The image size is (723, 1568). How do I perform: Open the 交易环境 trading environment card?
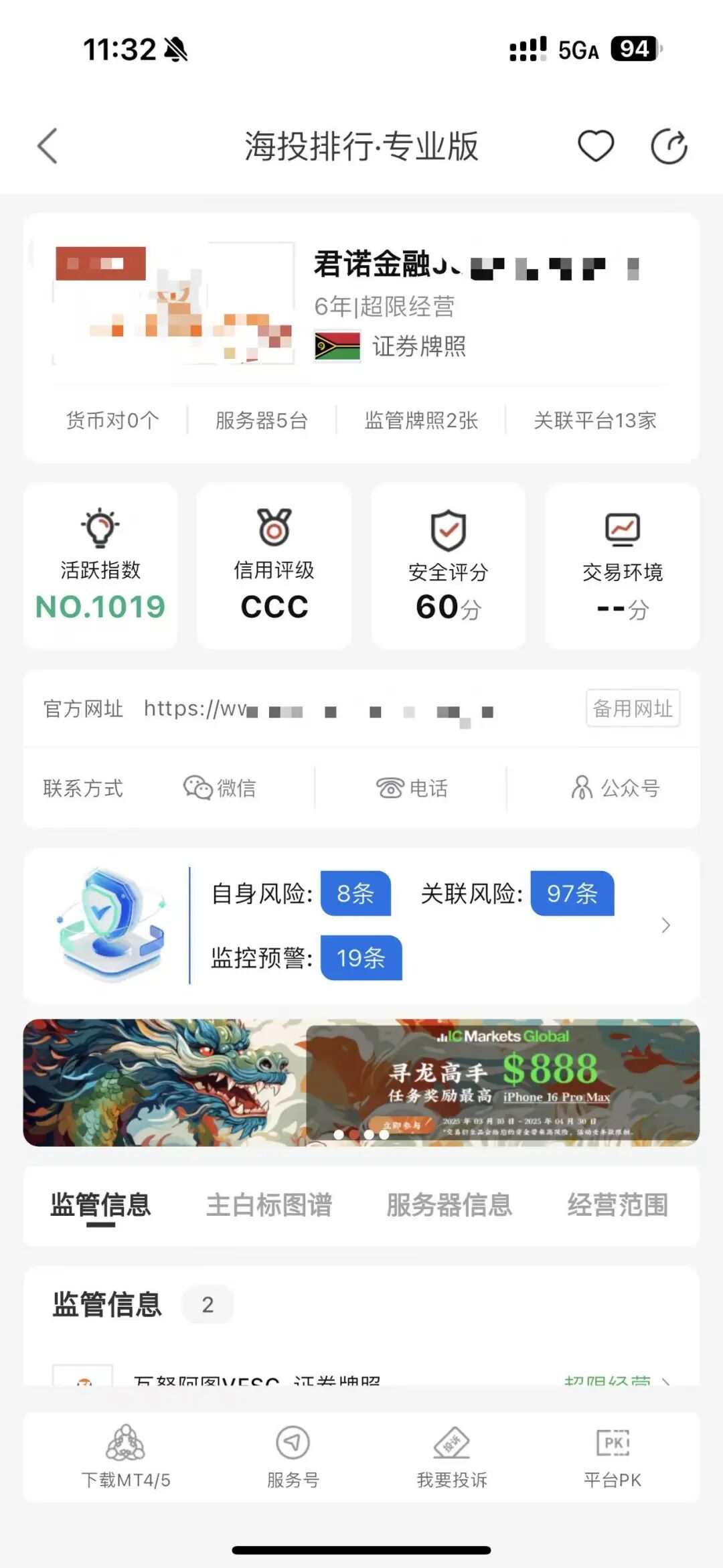coord(621,566)
